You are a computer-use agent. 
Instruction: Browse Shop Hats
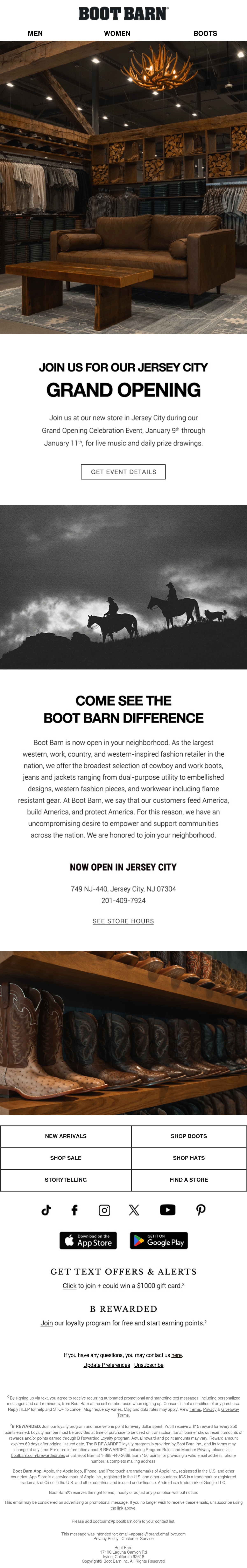[x=189, y=1158]
